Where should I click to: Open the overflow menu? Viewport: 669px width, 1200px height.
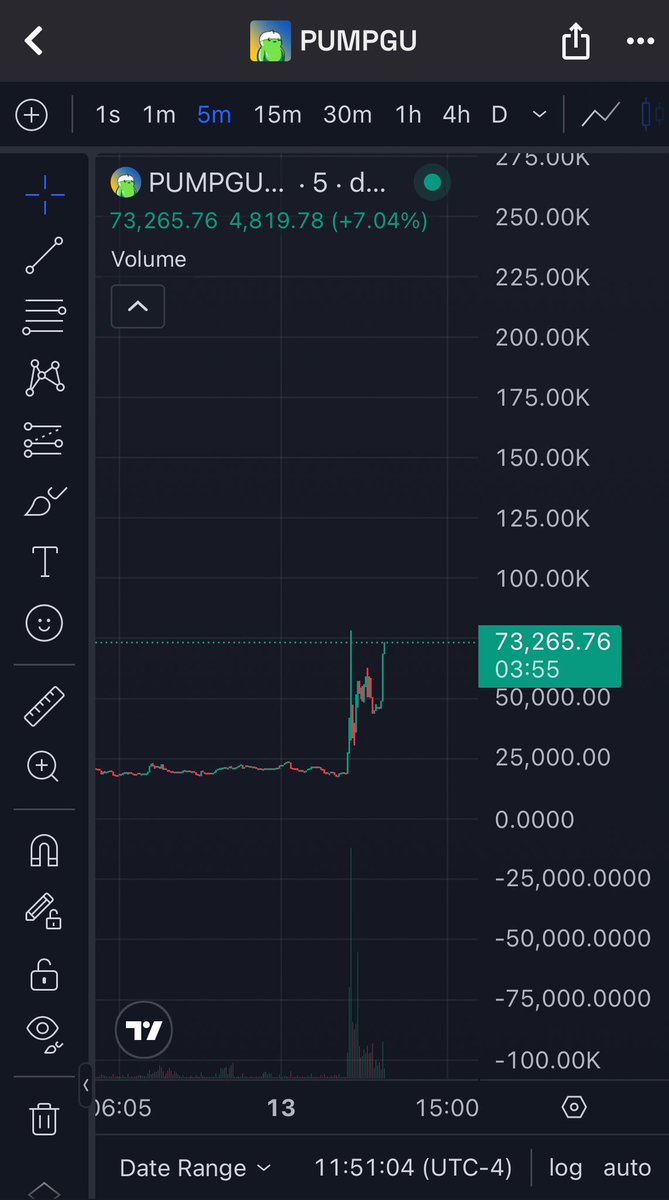[x=639, y=41]
